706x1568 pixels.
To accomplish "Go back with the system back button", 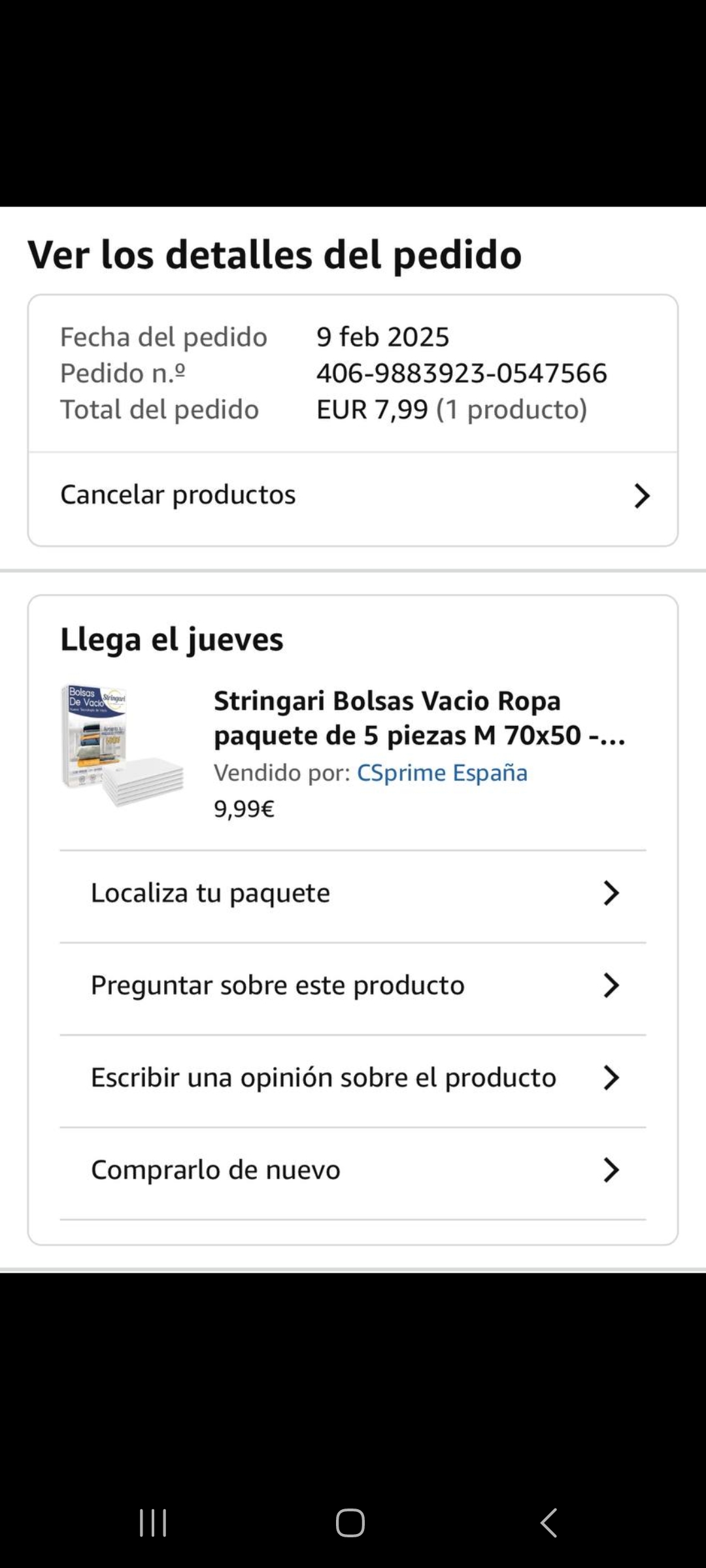I will coord(549,1523).
